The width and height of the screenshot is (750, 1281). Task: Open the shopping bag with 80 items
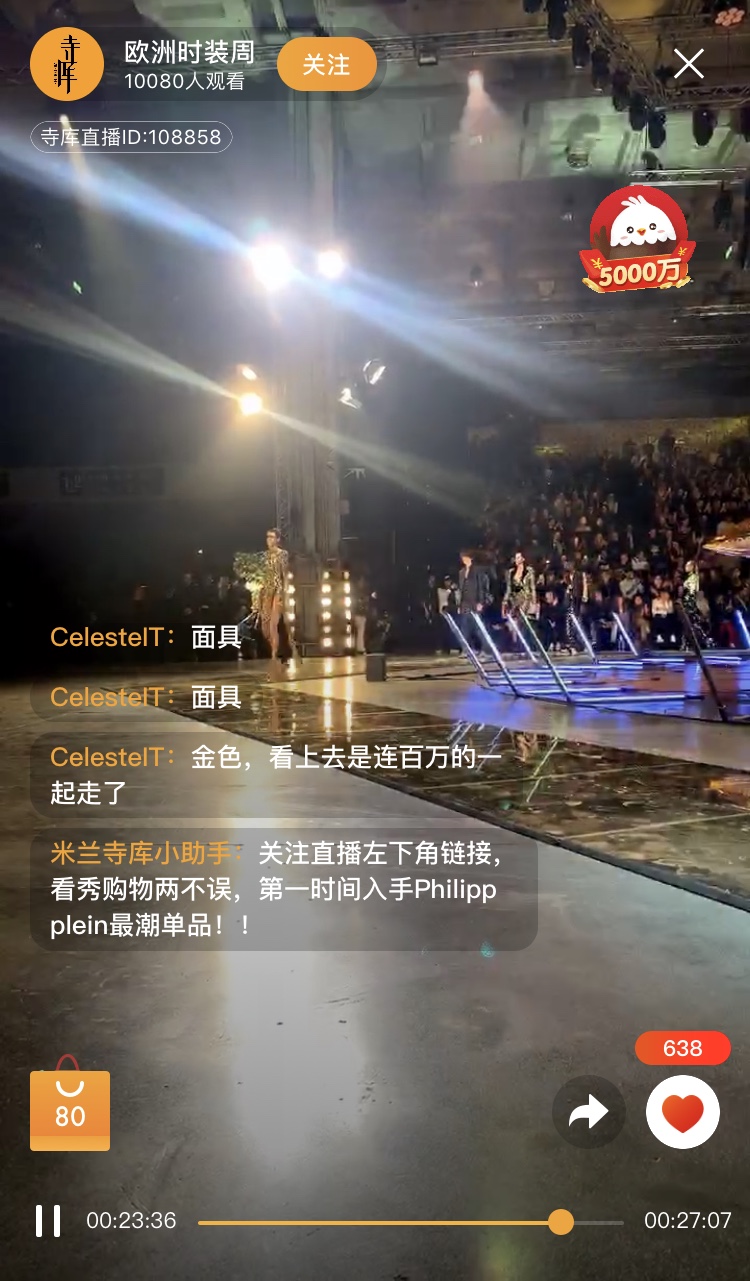[x=70, y=1107]
